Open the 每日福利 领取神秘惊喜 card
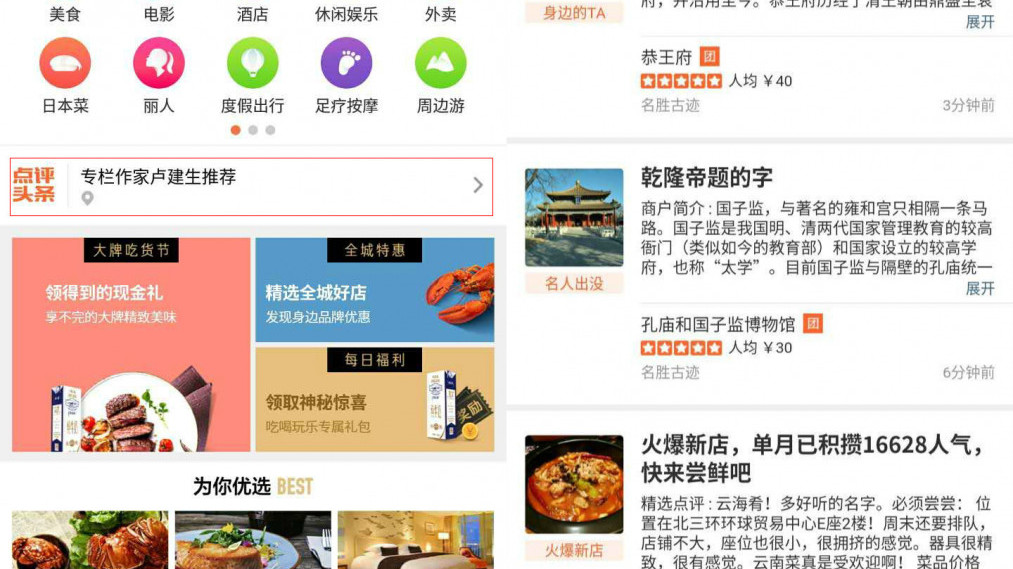Screen dimensions: 1013x569 (374, 399)
